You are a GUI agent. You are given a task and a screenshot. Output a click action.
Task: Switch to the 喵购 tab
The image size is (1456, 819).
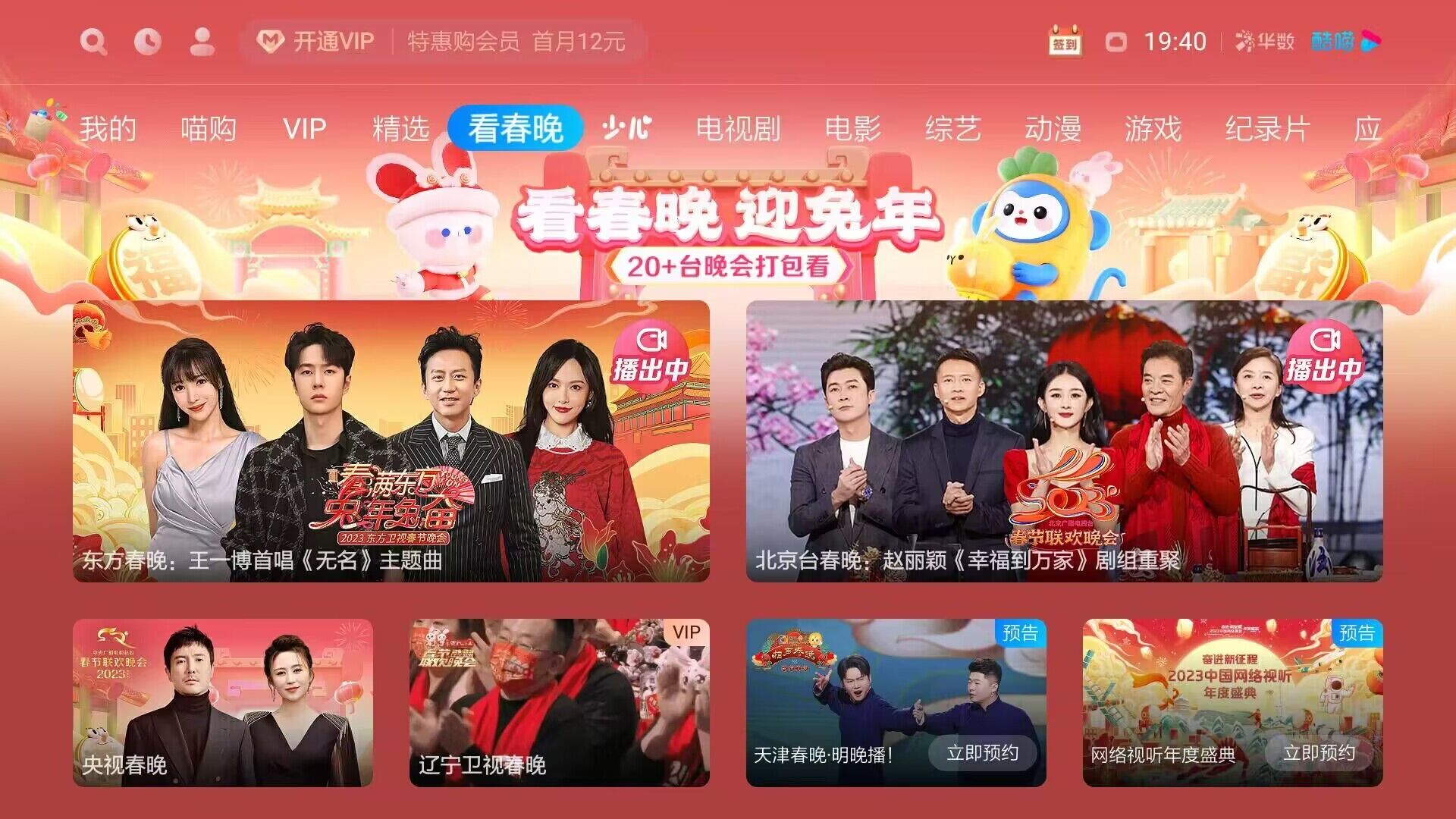[208, 129]
